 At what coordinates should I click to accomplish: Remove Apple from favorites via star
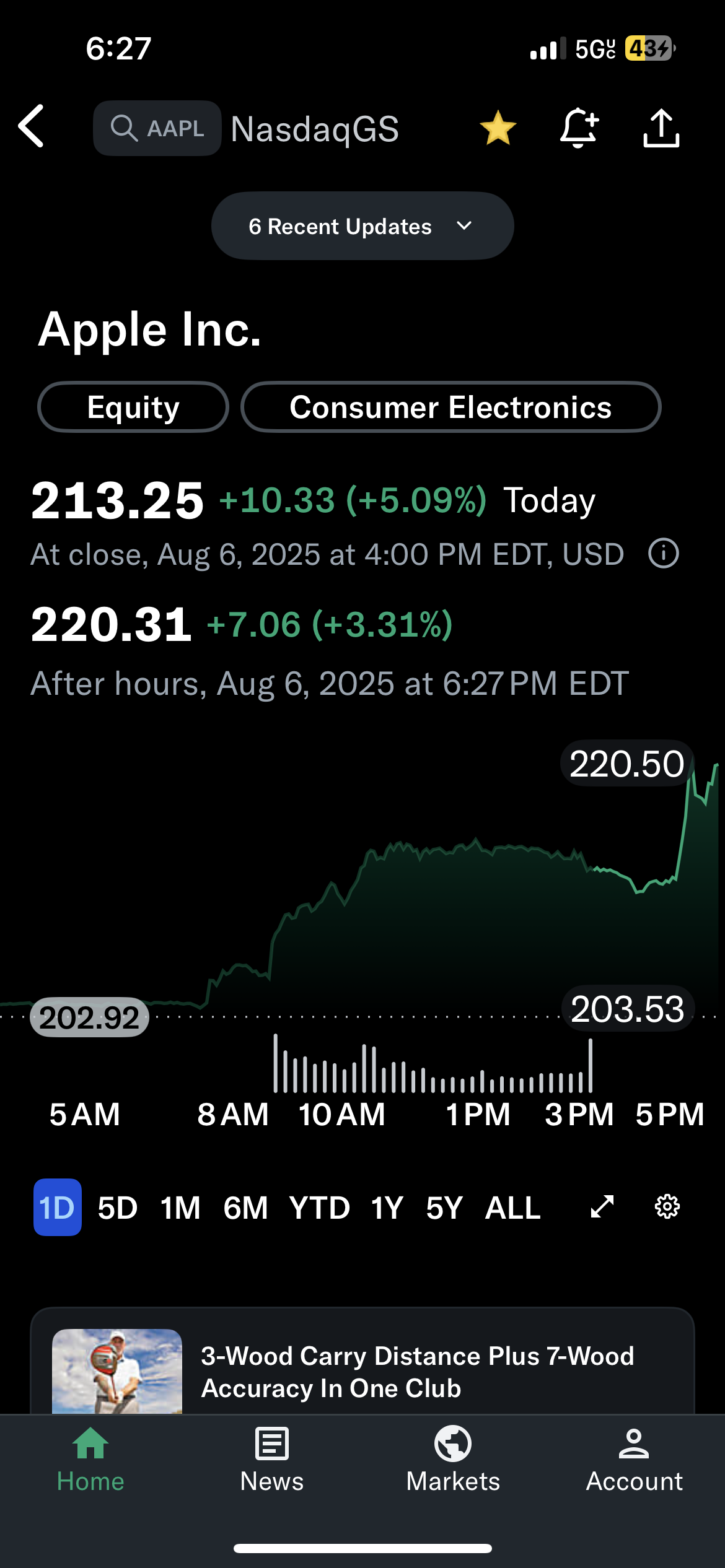pos(498,128)
